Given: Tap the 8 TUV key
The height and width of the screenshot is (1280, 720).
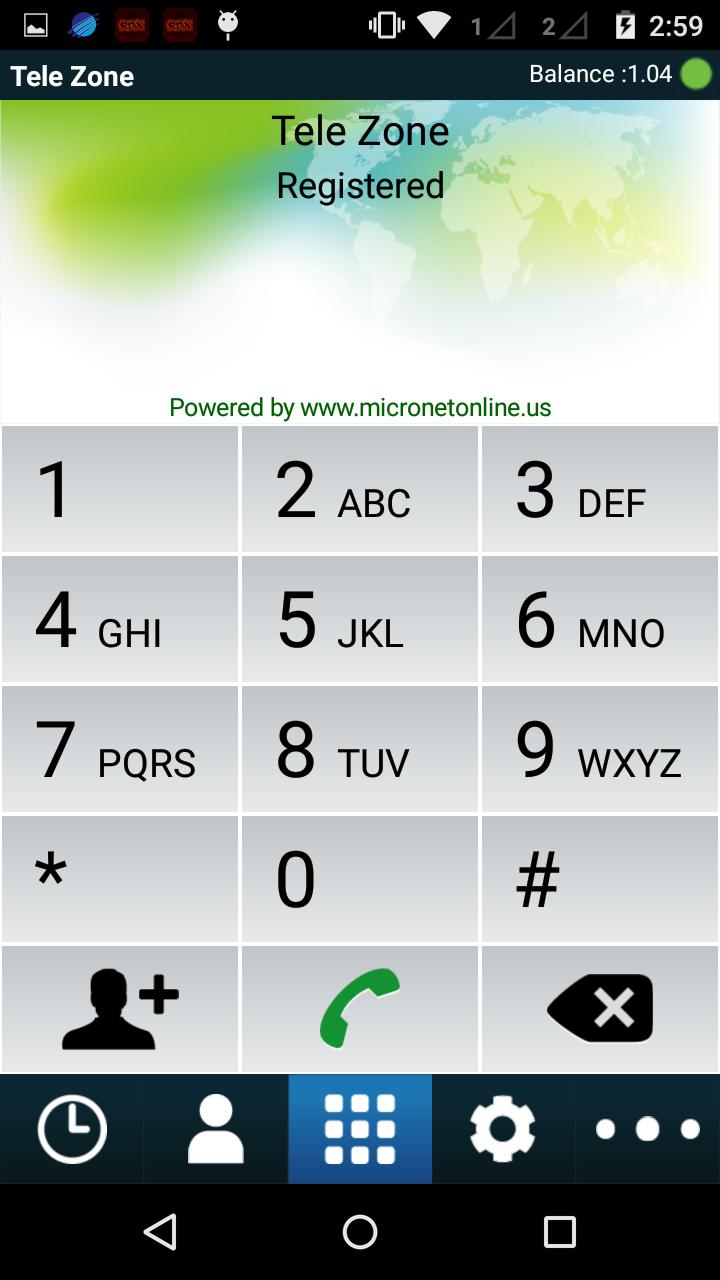Looking at the screenshot, I should 360,750.
